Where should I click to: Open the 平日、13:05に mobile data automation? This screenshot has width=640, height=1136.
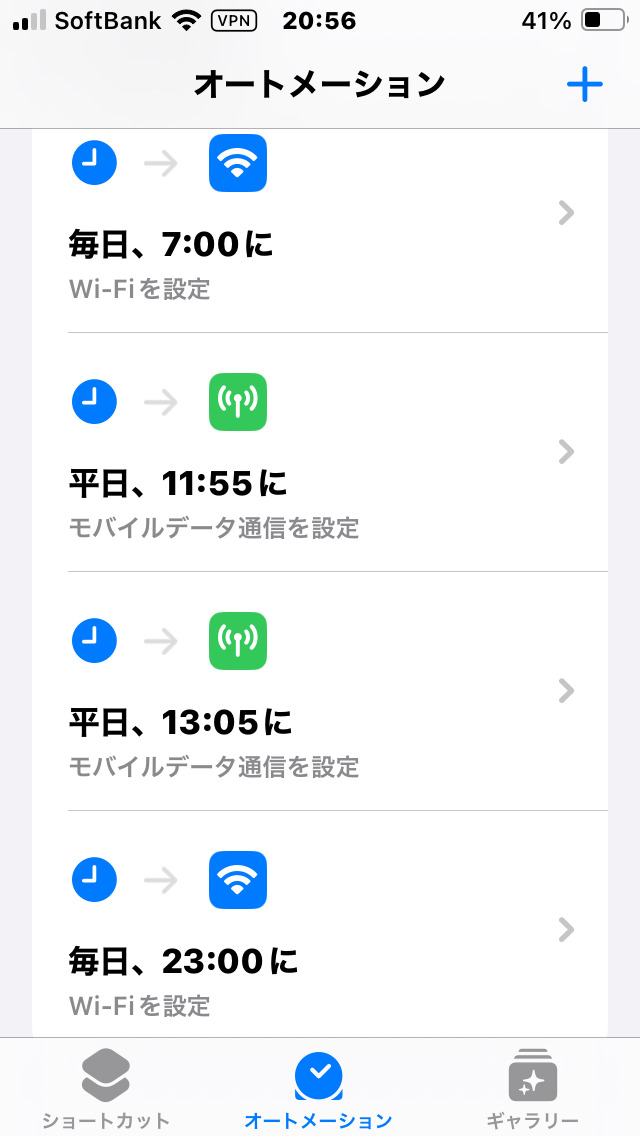(x=320, y=691)
